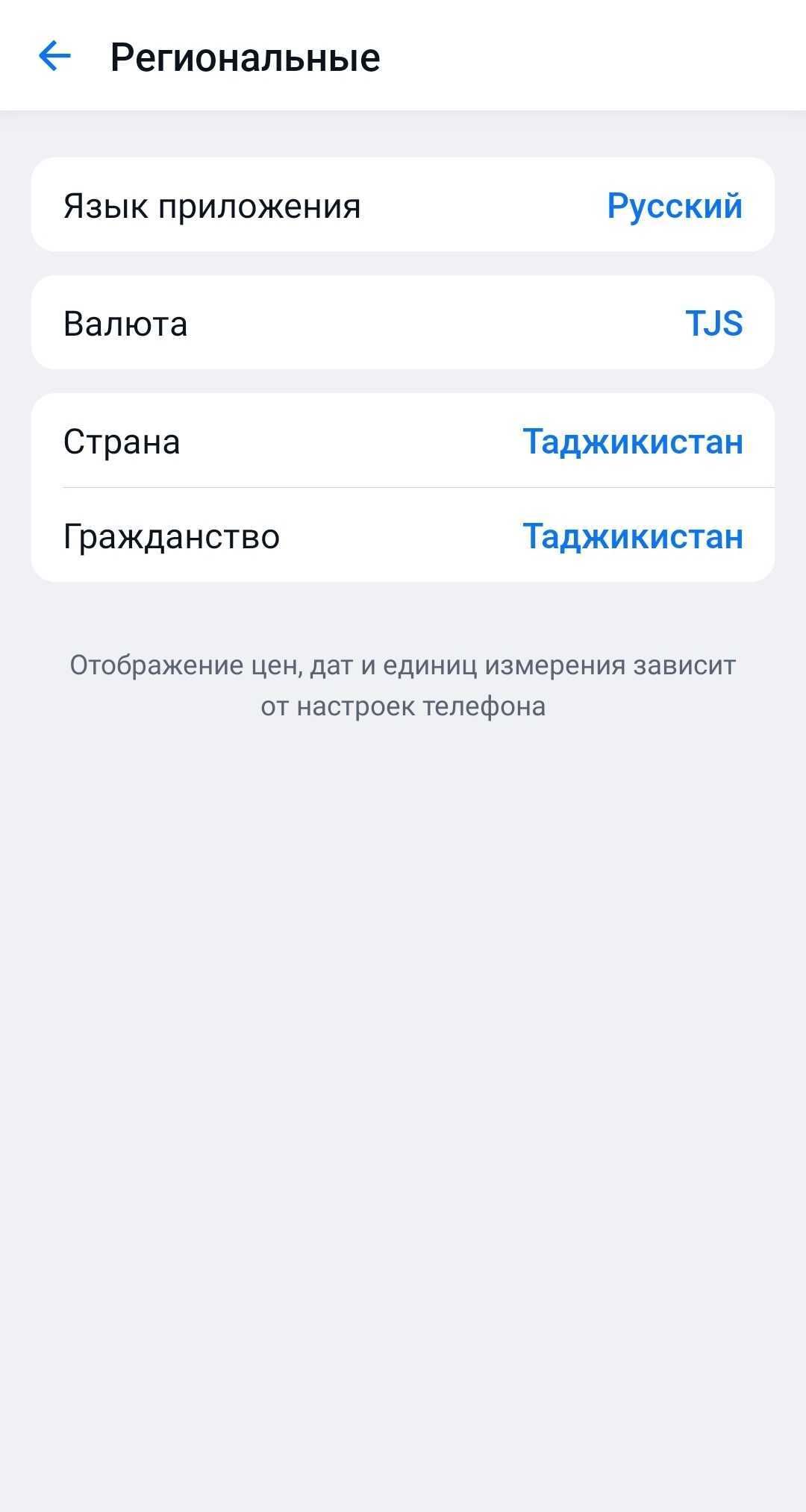The height and width of the screenshot is (1512, 806).
Task: Open the Гражданство setting
Action: click(403, 536)
